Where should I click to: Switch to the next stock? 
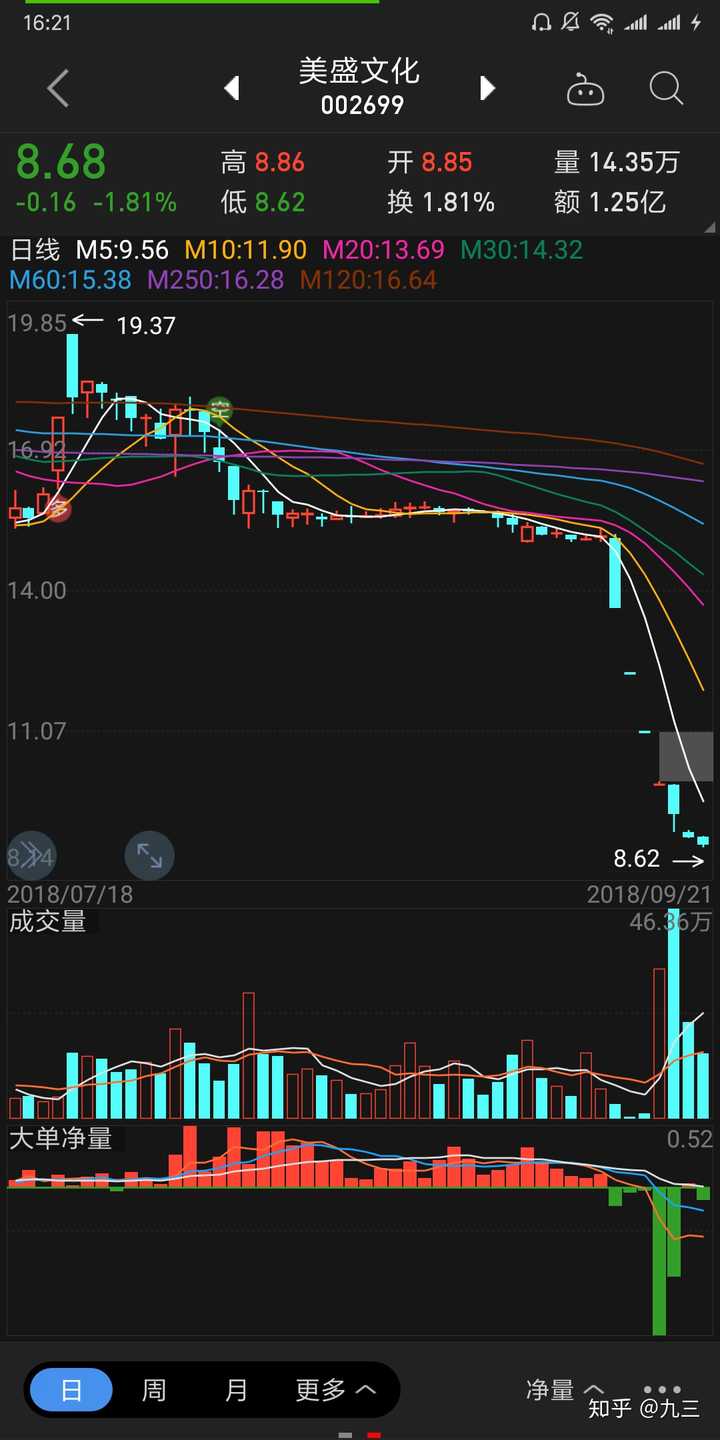click(487, 88)
